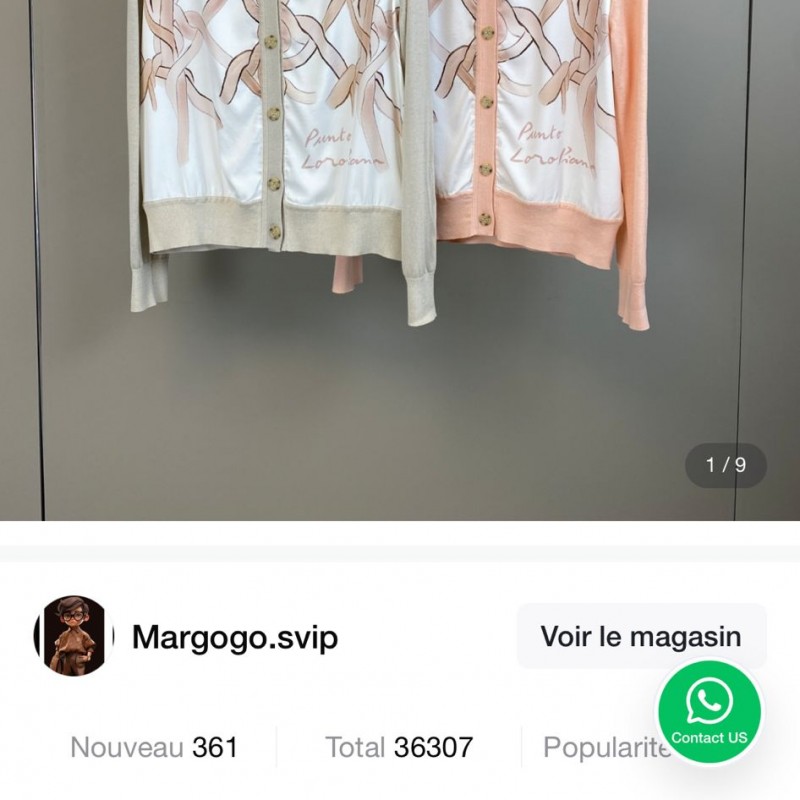Contact the seller via WhatsApp
Image resolution: width=800 pixels, height=800 pixels.
(709, 712)
